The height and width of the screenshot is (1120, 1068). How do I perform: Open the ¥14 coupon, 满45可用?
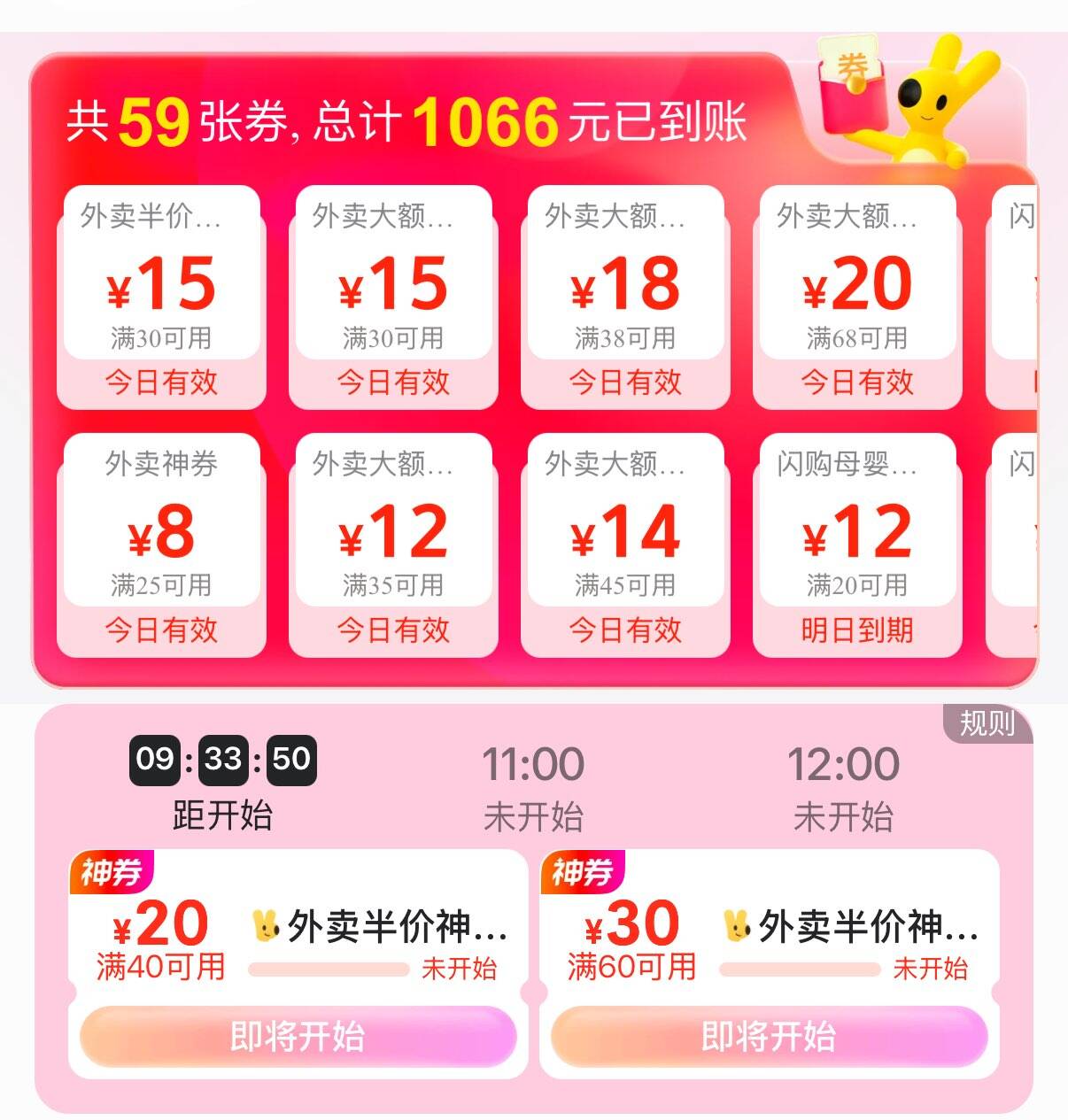pos(625,545)
